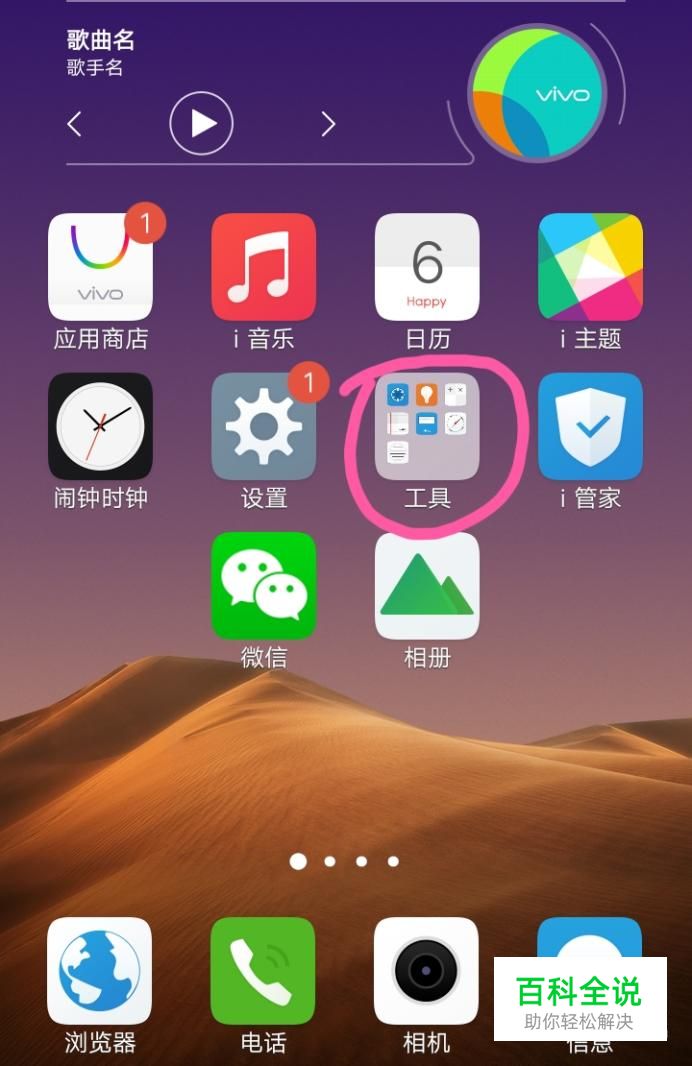Play the song in music widget
Viewport: 692px width, 1066px height.
click(201, 123)
